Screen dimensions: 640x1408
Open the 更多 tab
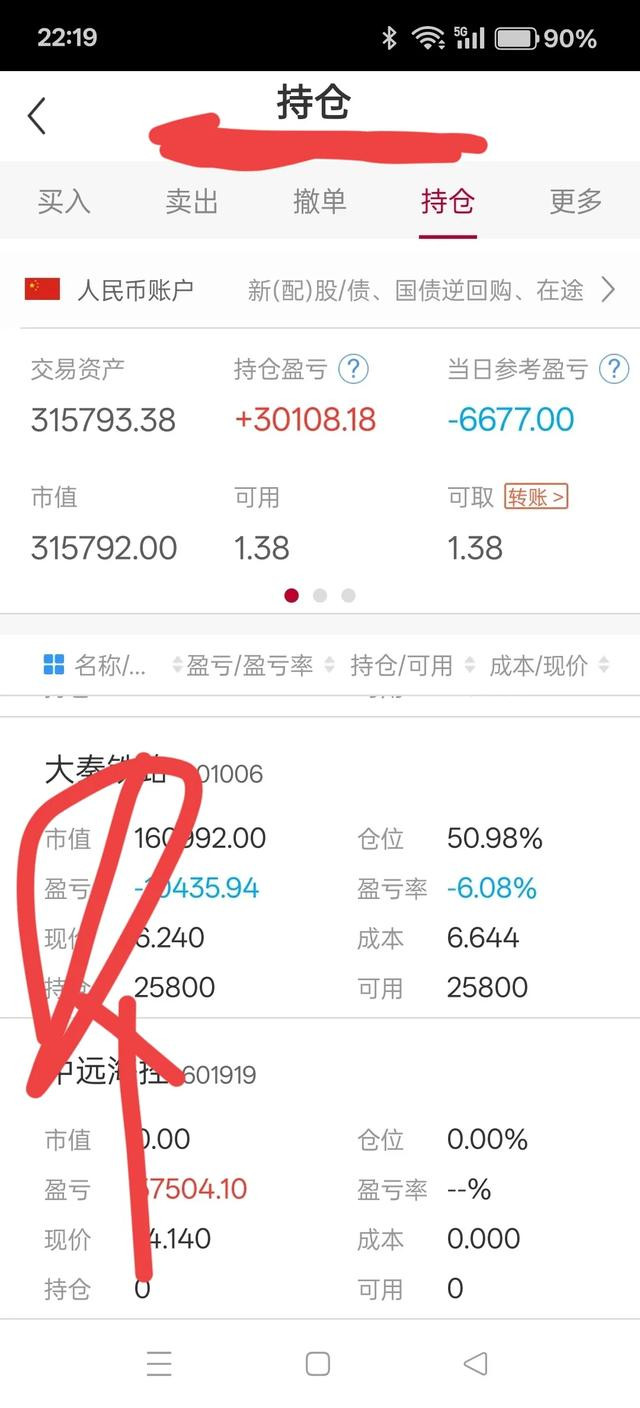click(x=575, y=201)
